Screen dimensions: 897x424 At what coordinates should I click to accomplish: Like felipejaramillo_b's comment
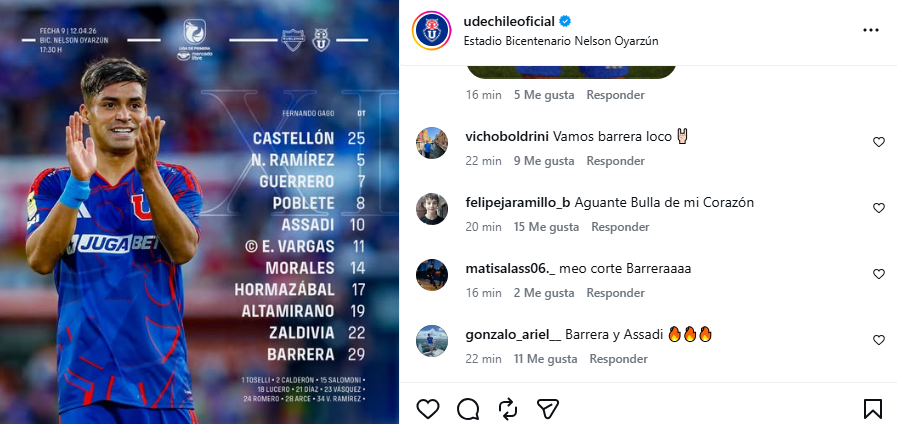pos(879,208)
